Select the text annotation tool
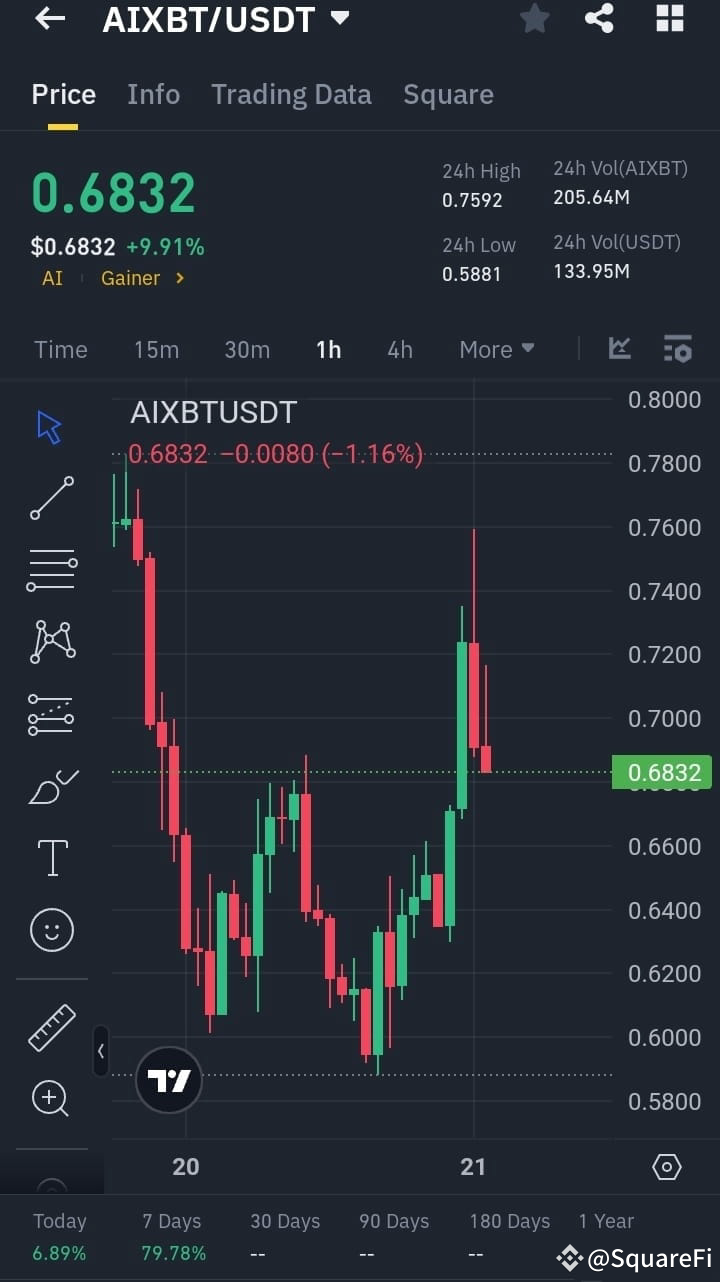The image size is (720, 1282). 51,857
